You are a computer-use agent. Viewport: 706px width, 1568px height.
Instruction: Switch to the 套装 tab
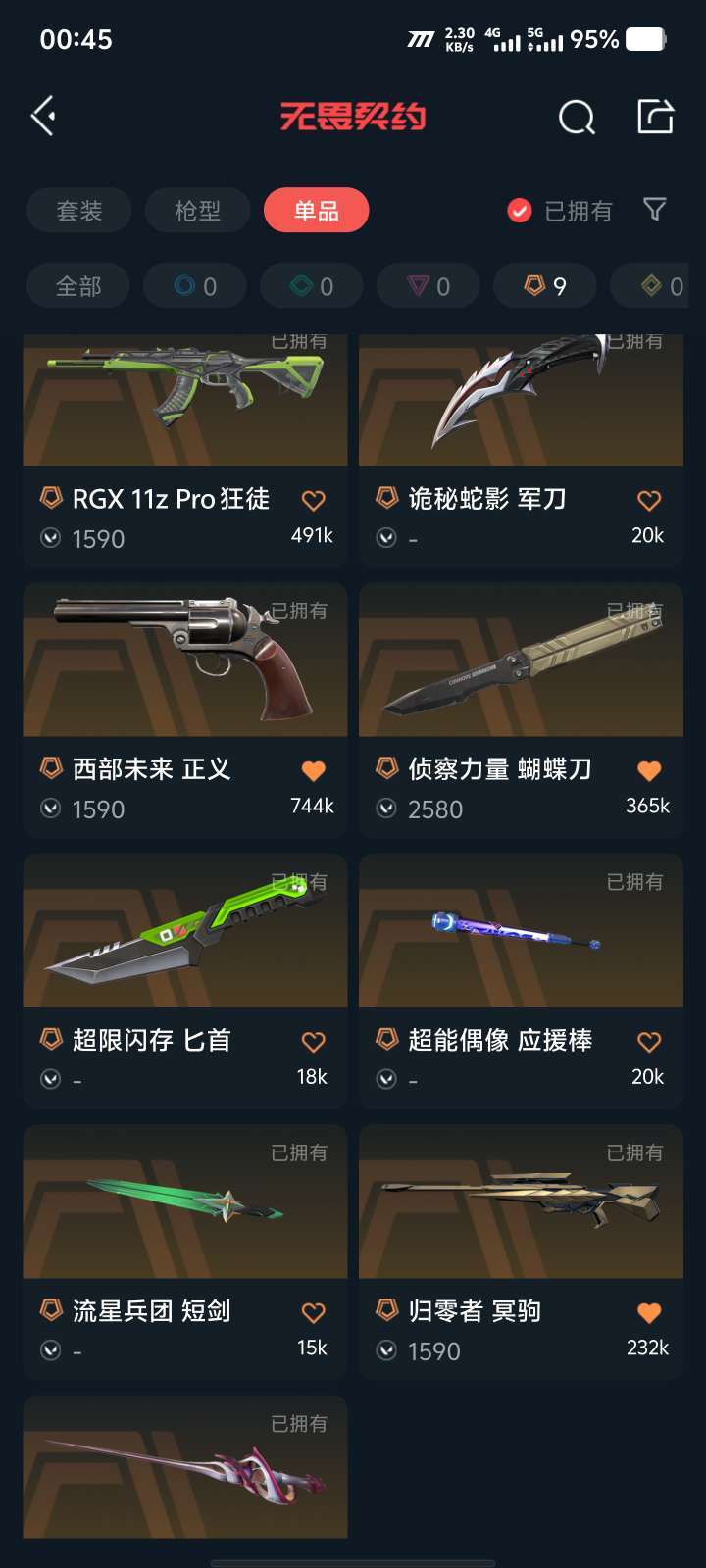[x=79, y=211]
